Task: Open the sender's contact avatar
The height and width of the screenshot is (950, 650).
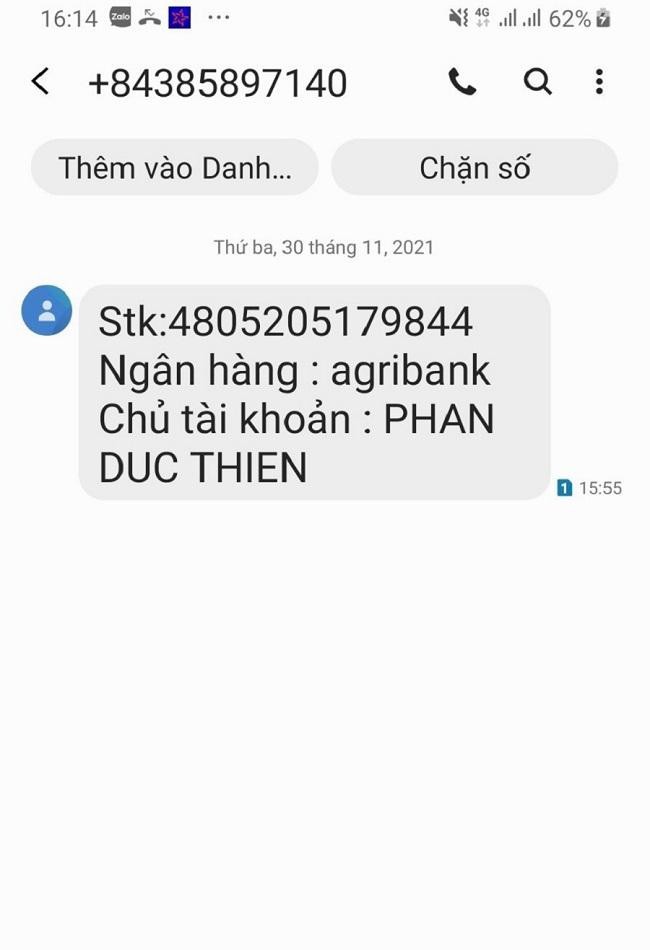Action: coord(47,310)
